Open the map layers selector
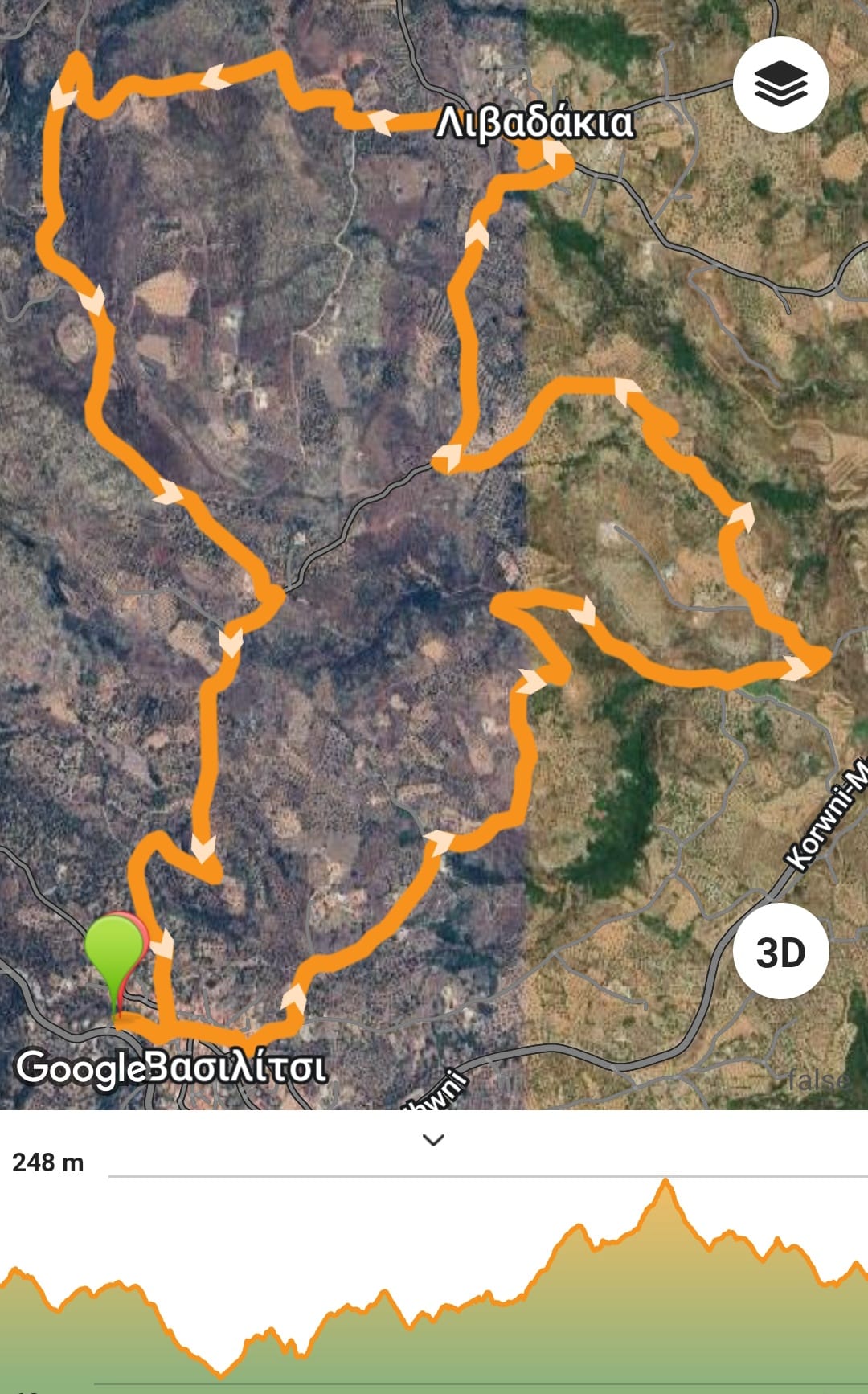This screenshot has height=1394, width=868. click(780, 84)
